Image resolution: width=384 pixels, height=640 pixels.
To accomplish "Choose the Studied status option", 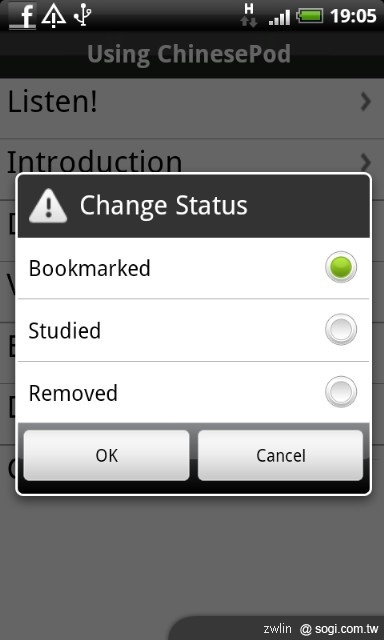I will 193,330.
